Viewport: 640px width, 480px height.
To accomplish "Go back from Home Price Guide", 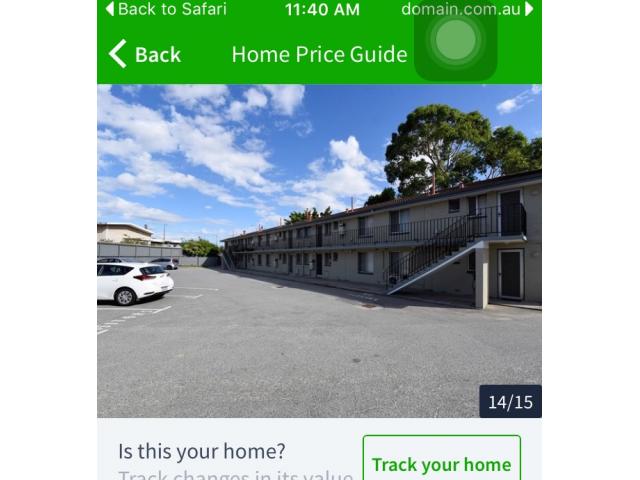I will coord(145,54).
